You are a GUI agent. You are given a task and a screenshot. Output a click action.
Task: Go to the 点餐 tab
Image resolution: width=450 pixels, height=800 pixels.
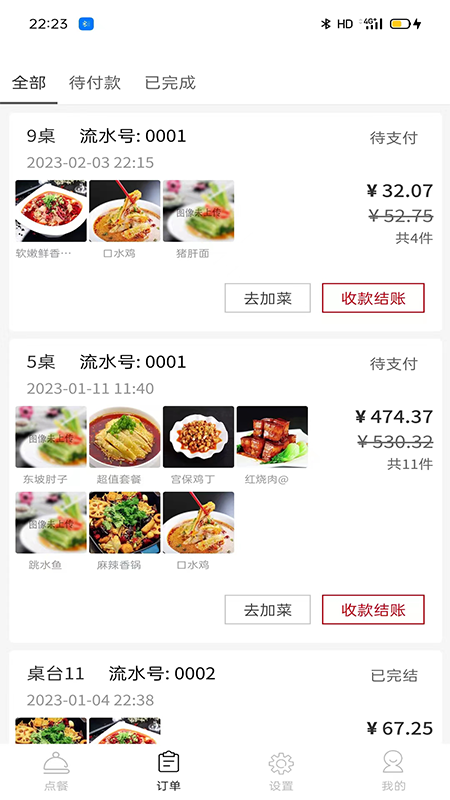coord(56,771)
